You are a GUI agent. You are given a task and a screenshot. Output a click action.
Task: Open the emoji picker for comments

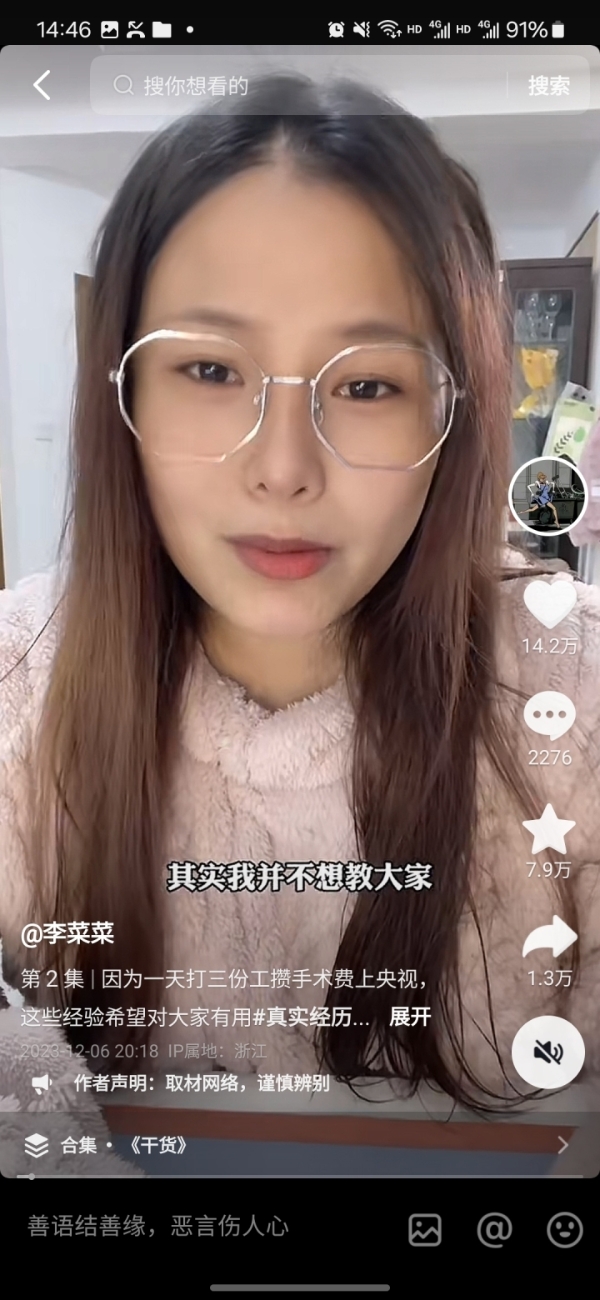pos(564,1229)
